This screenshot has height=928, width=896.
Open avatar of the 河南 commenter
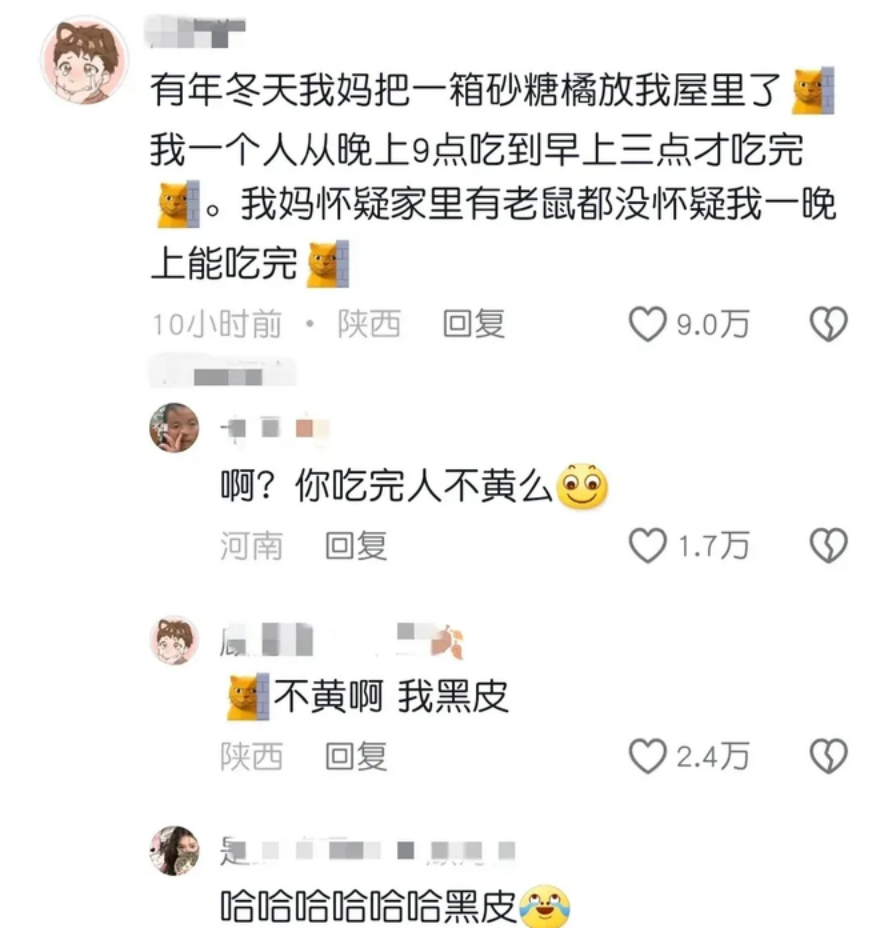(x=174, y=428)
